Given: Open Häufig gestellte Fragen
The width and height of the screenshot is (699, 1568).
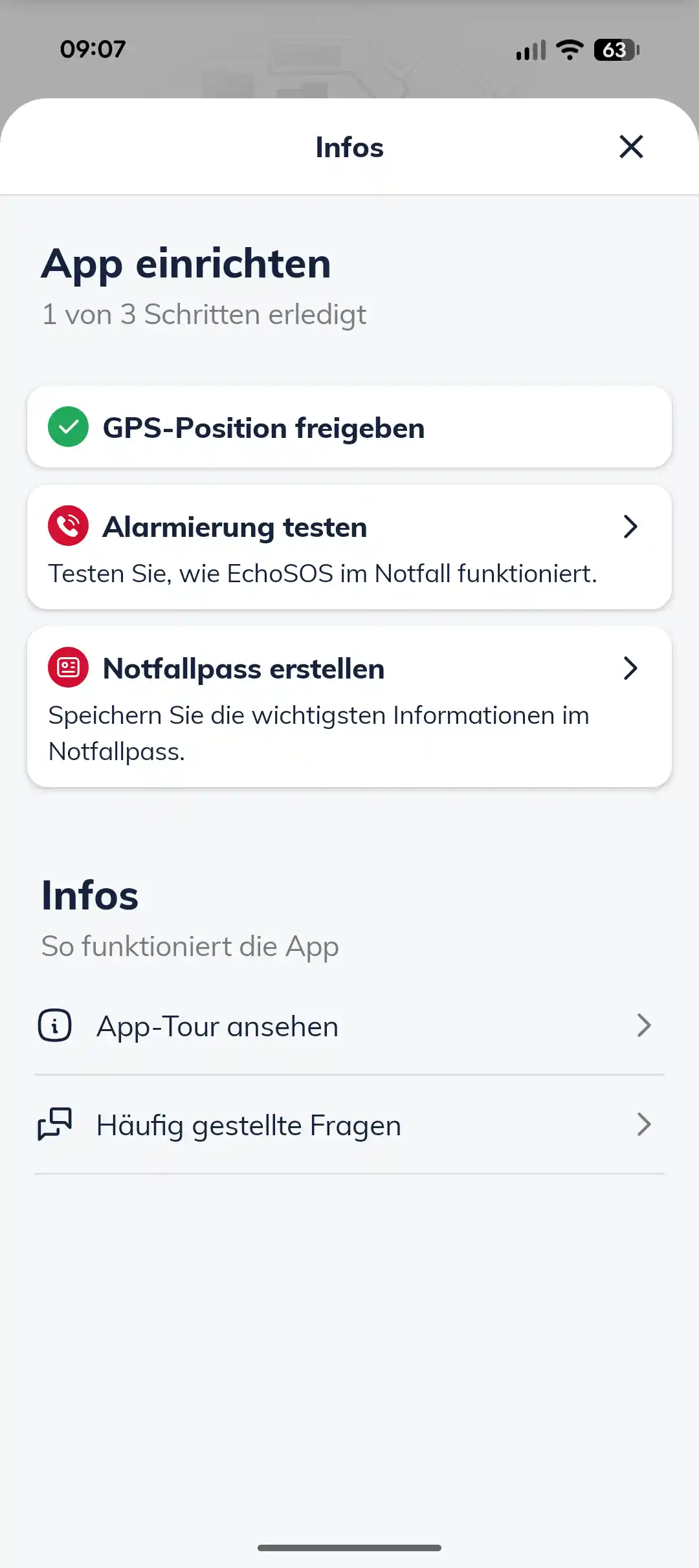Looking at the screenshot, I should pos(349,1125).
